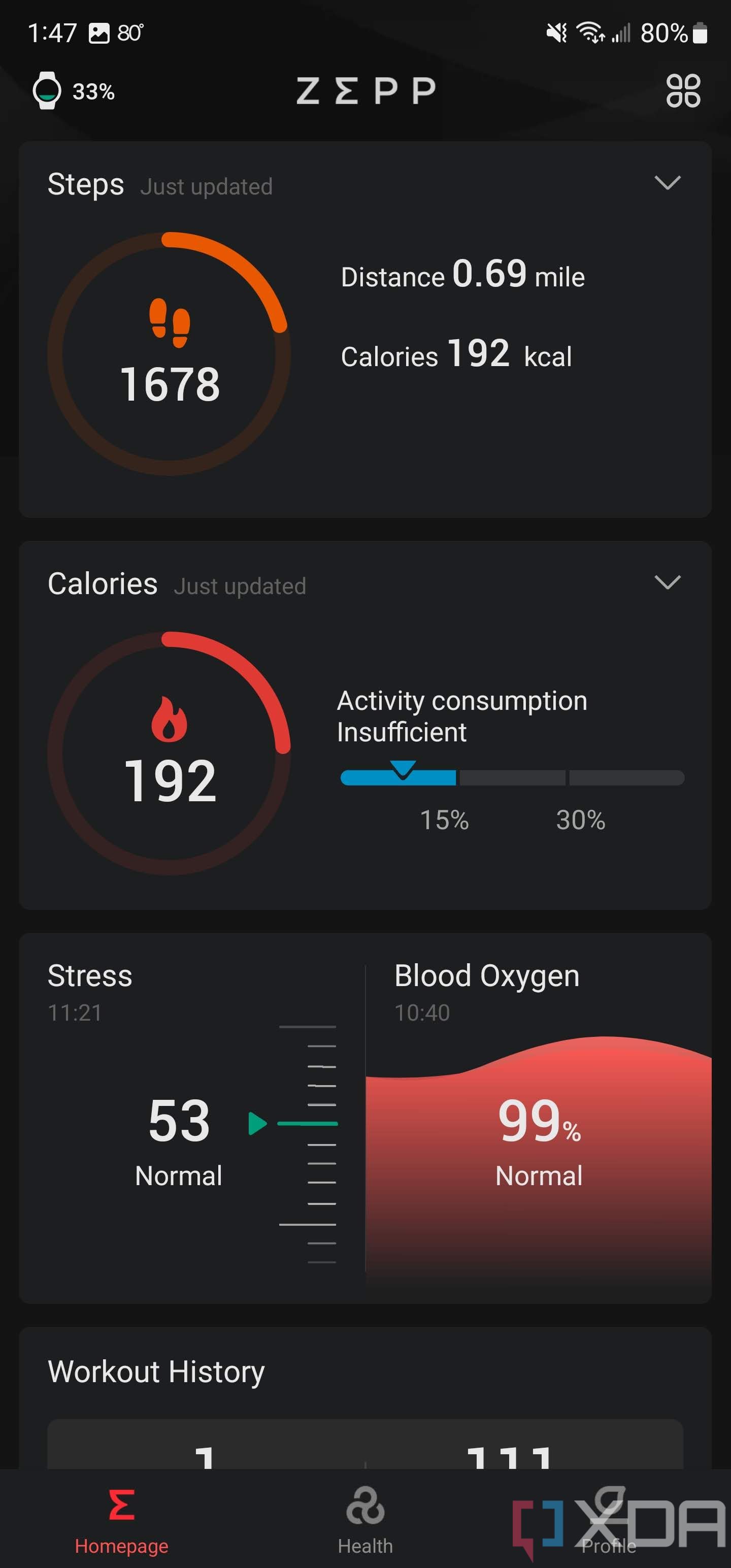Open the app grid menu at top right

click(x=683, y=91)
